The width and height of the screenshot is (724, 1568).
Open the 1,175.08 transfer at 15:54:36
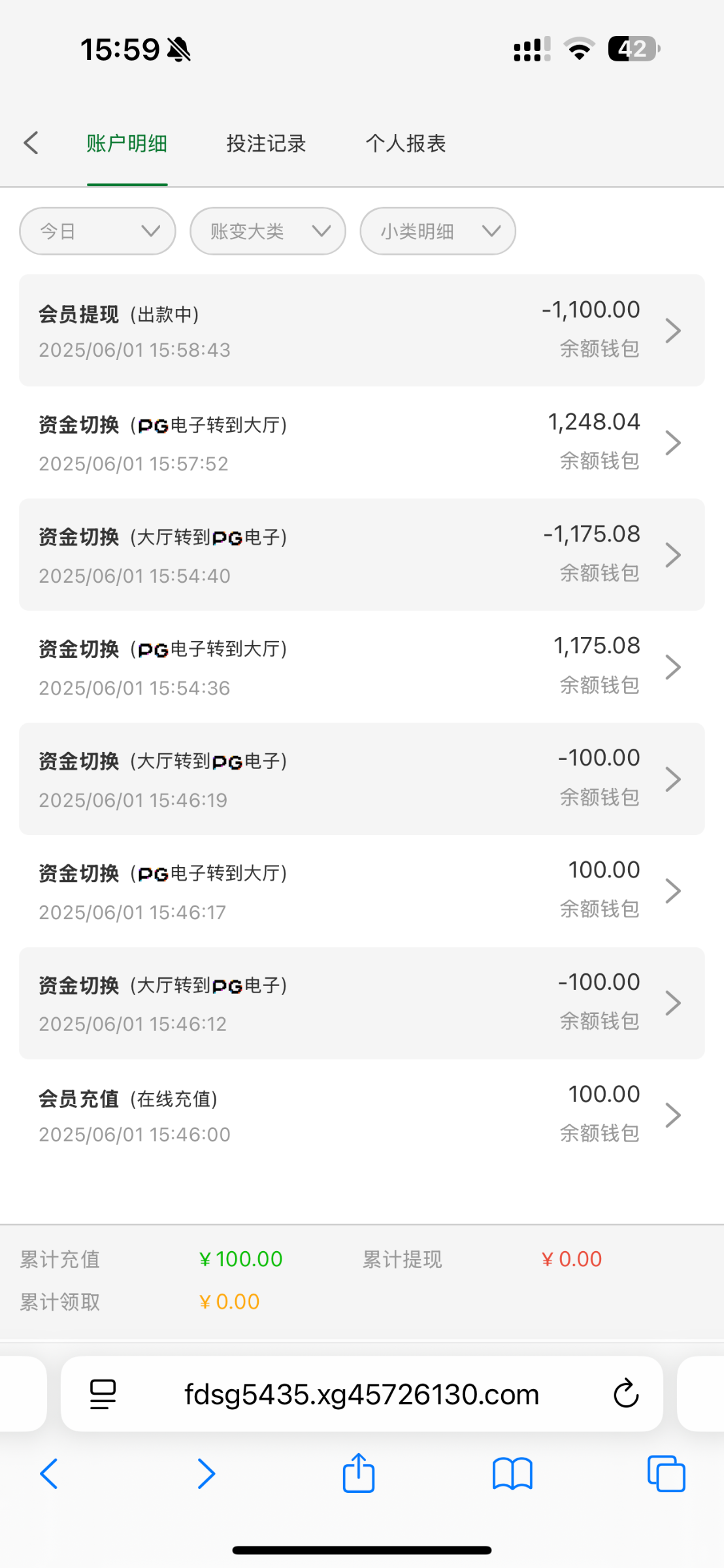pos(362,666)
